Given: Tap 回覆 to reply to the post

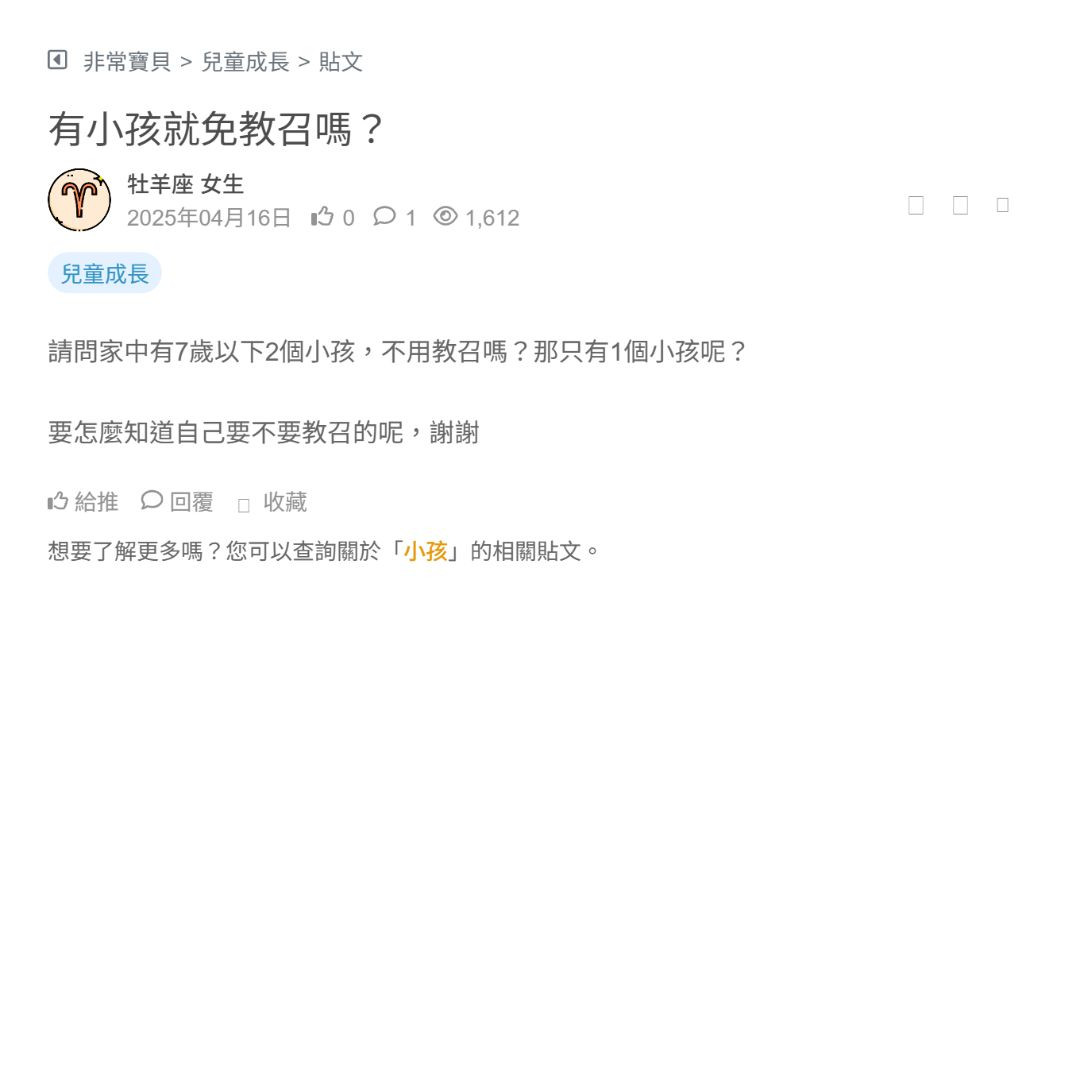Looking at the screenshot, I should point(178,502).
